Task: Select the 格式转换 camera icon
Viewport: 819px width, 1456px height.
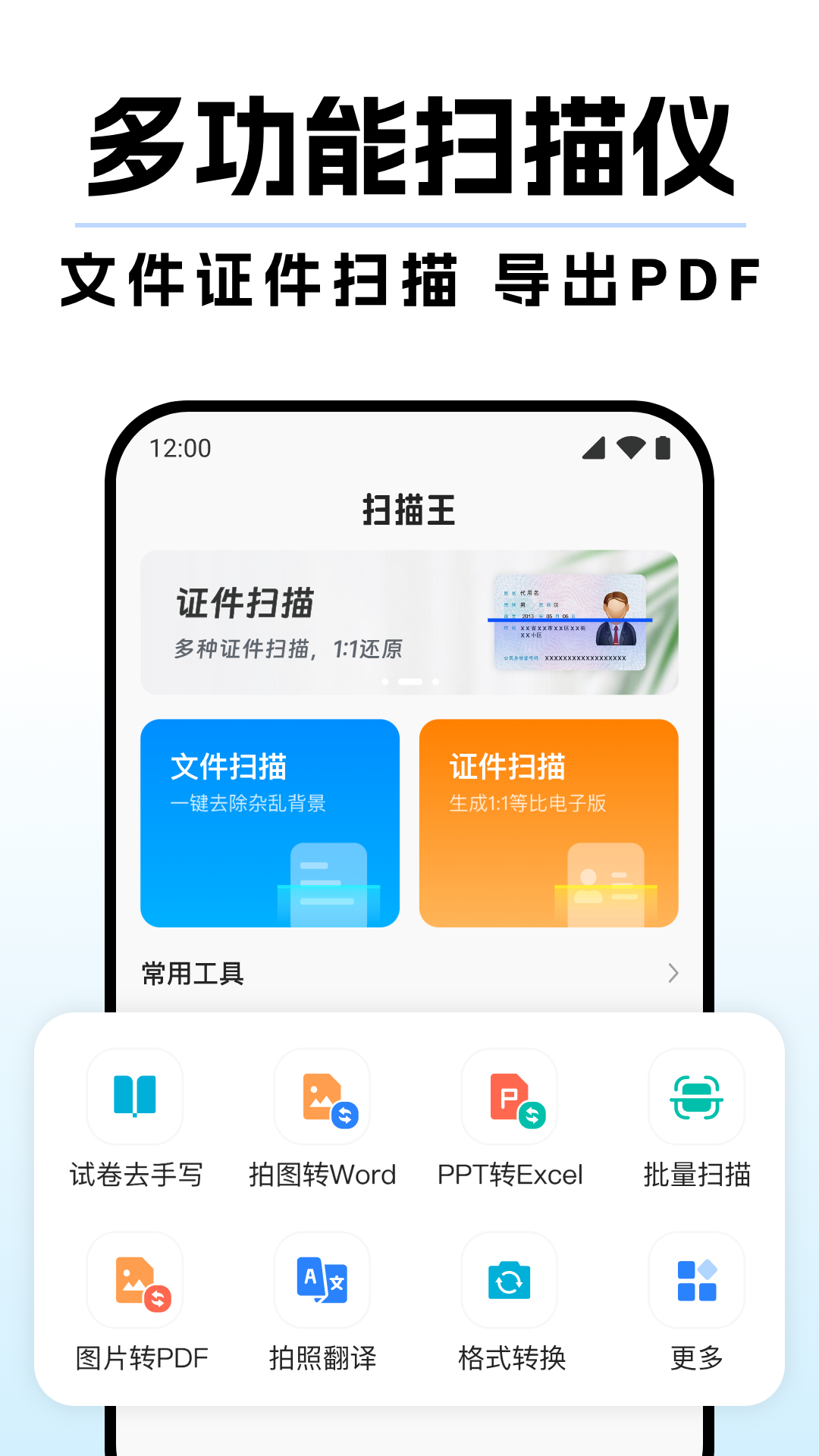Action: point(509,1280)
